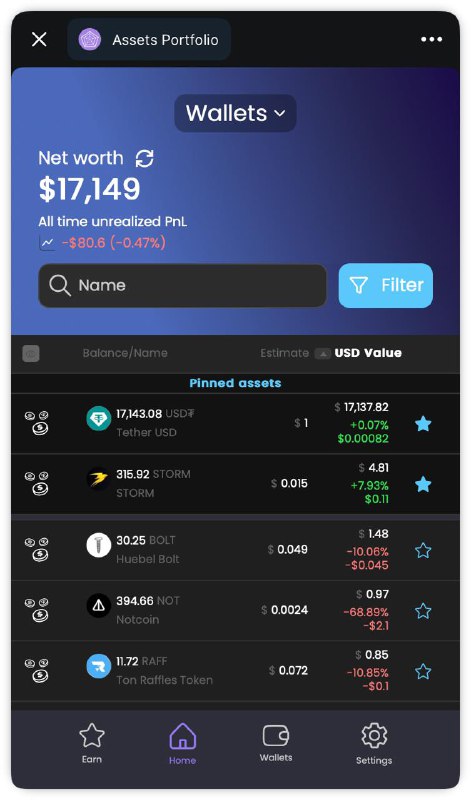
Task: Pin Notcoin to favorites
Action: click(423, 611)
